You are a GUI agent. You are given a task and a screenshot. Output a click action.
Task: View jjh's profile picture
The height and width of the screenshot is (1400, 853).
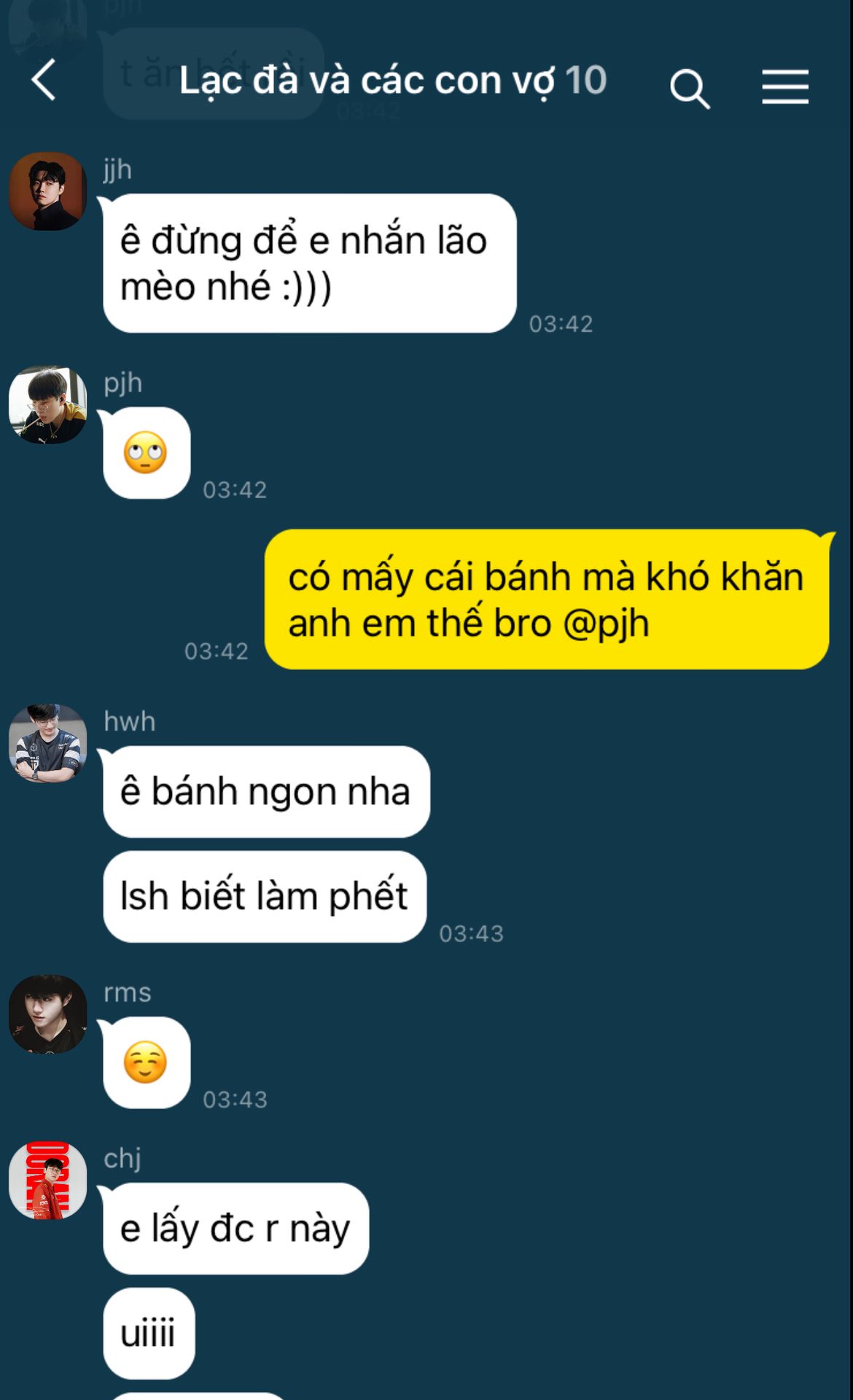(x=47, y=191)
